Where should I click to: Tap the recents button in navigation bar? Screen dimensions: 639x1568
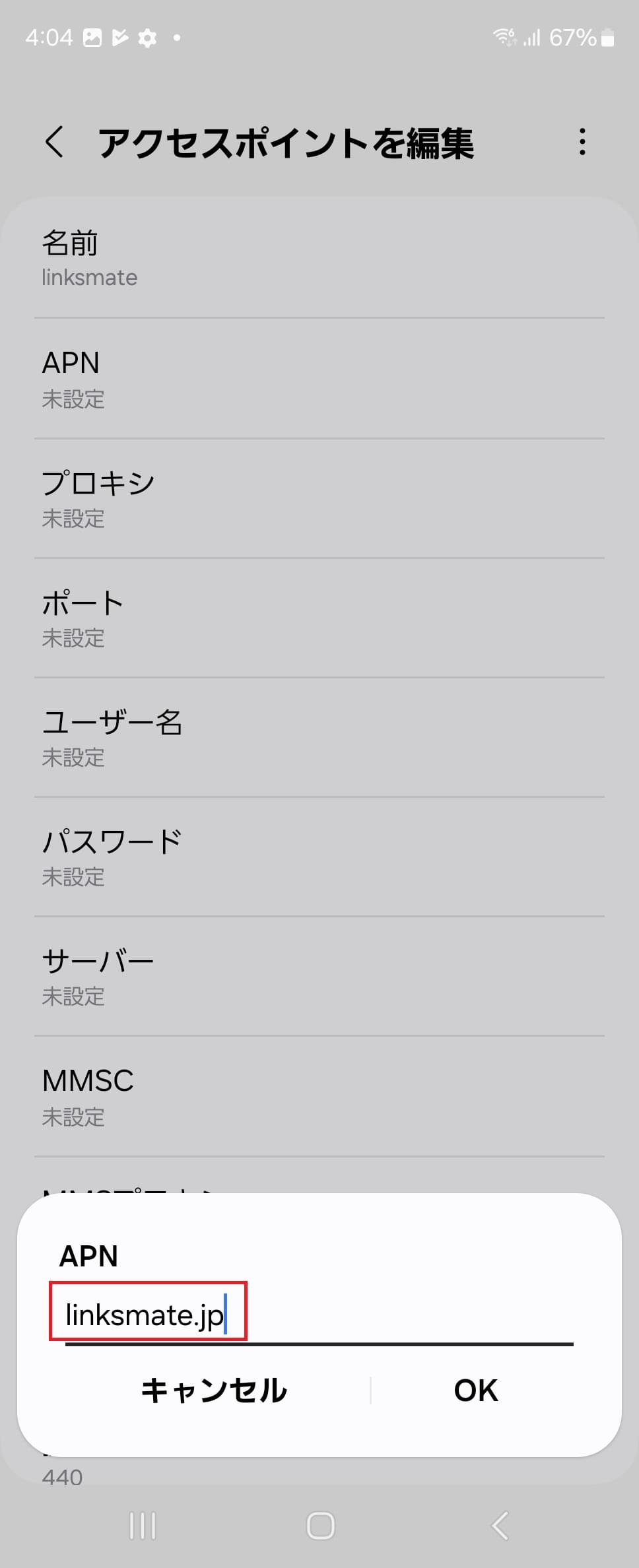coord(142,1526)
